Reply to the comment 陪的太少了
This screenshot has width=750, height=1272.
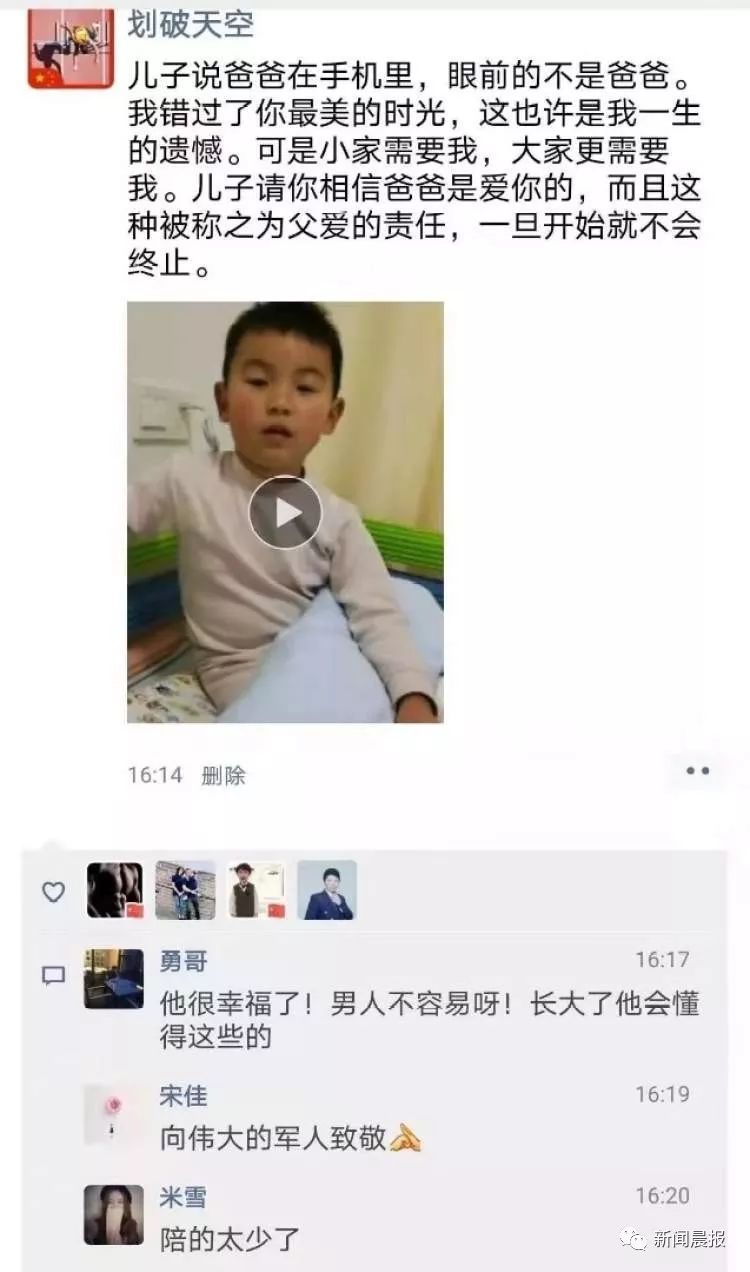(231, 1239)
